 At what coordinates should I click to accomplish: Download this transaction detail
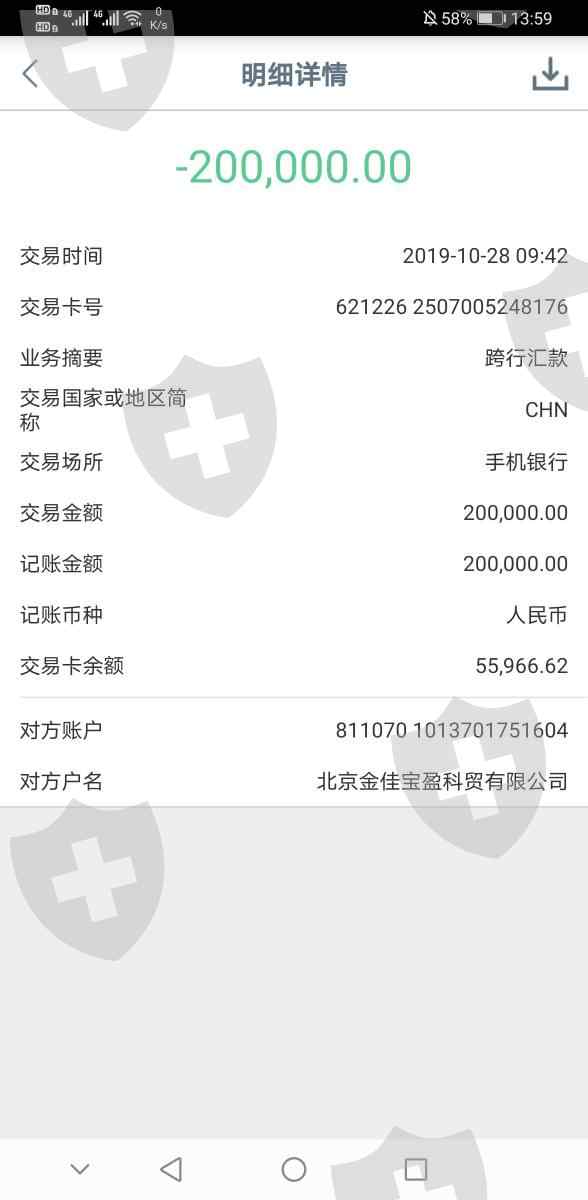(550, 74)
